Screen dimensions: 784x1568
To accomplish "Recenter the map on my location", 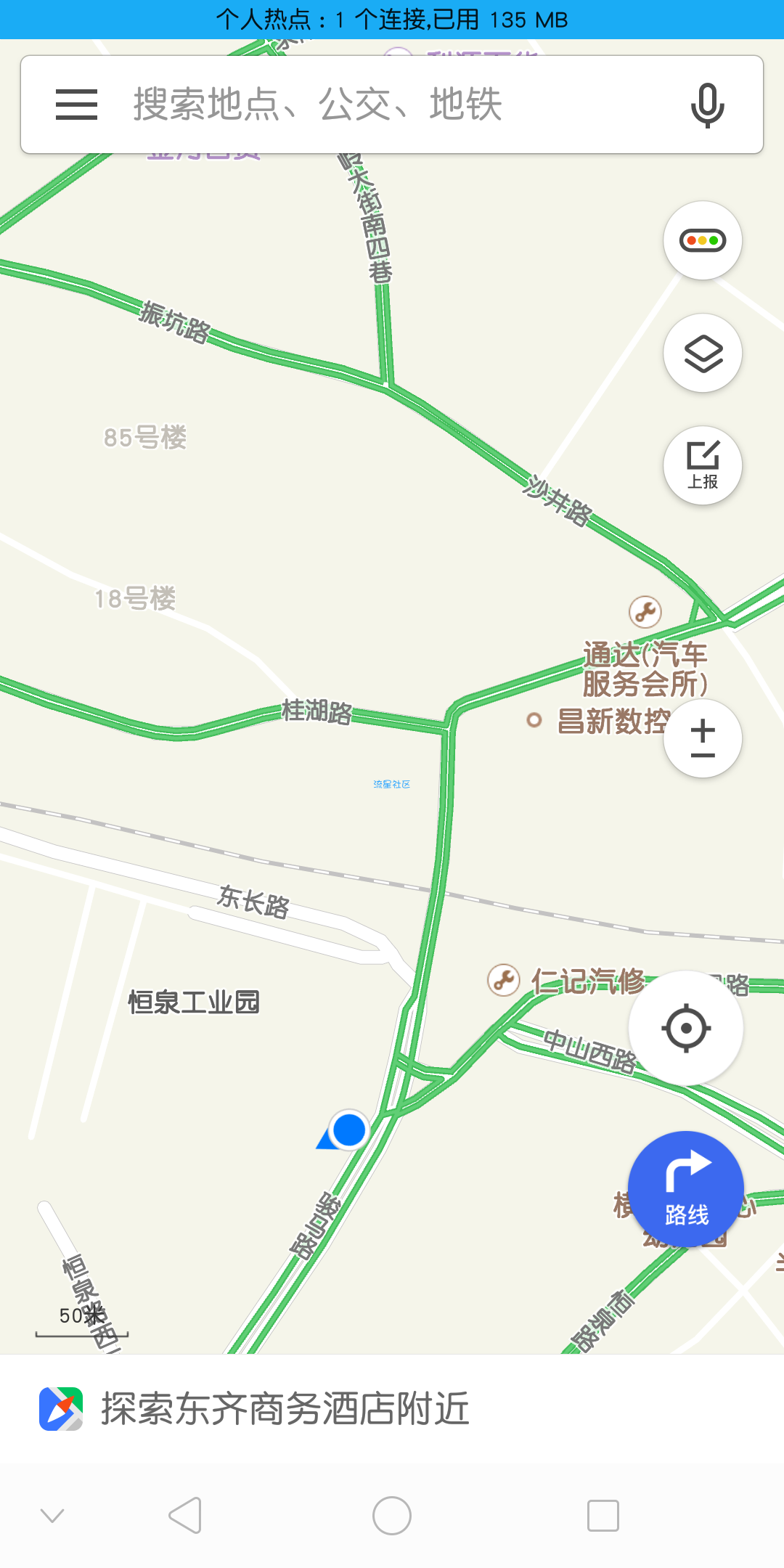I will coord(685,1028).
